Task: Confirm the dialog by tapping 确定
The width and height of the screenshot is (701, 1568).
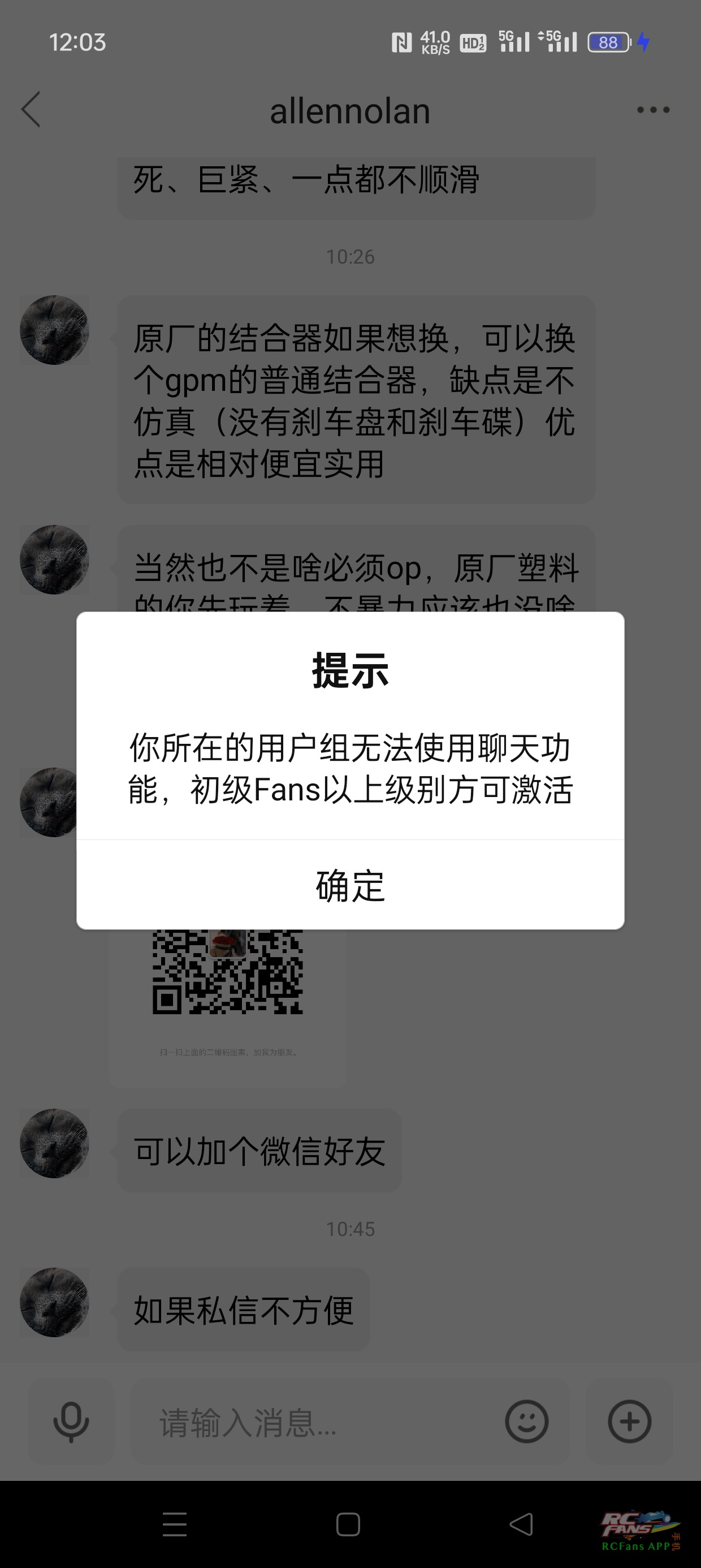Action: pos(350,885)
